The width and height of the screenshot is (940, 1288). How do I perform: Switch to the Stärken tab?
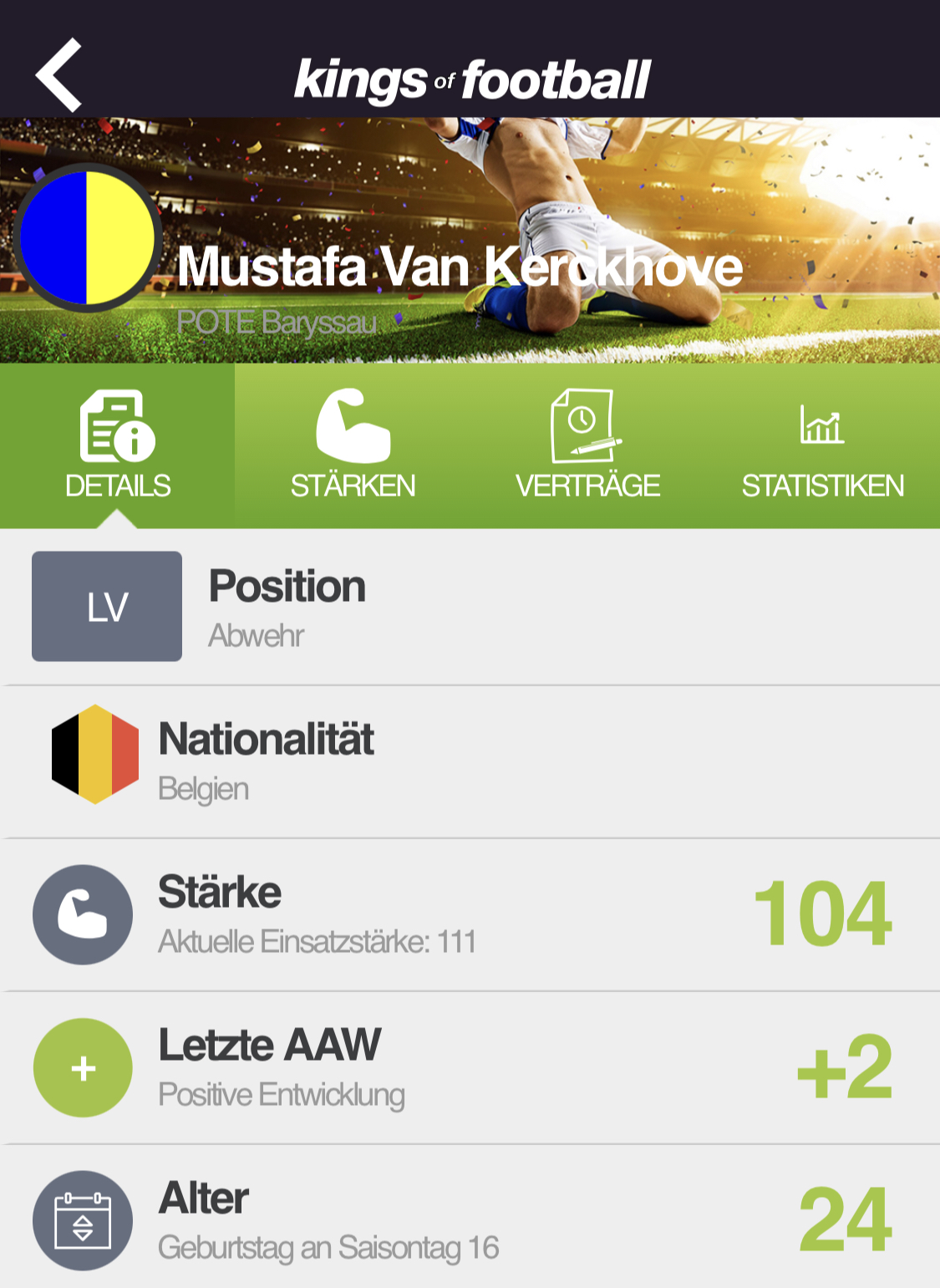coord(353,445)
